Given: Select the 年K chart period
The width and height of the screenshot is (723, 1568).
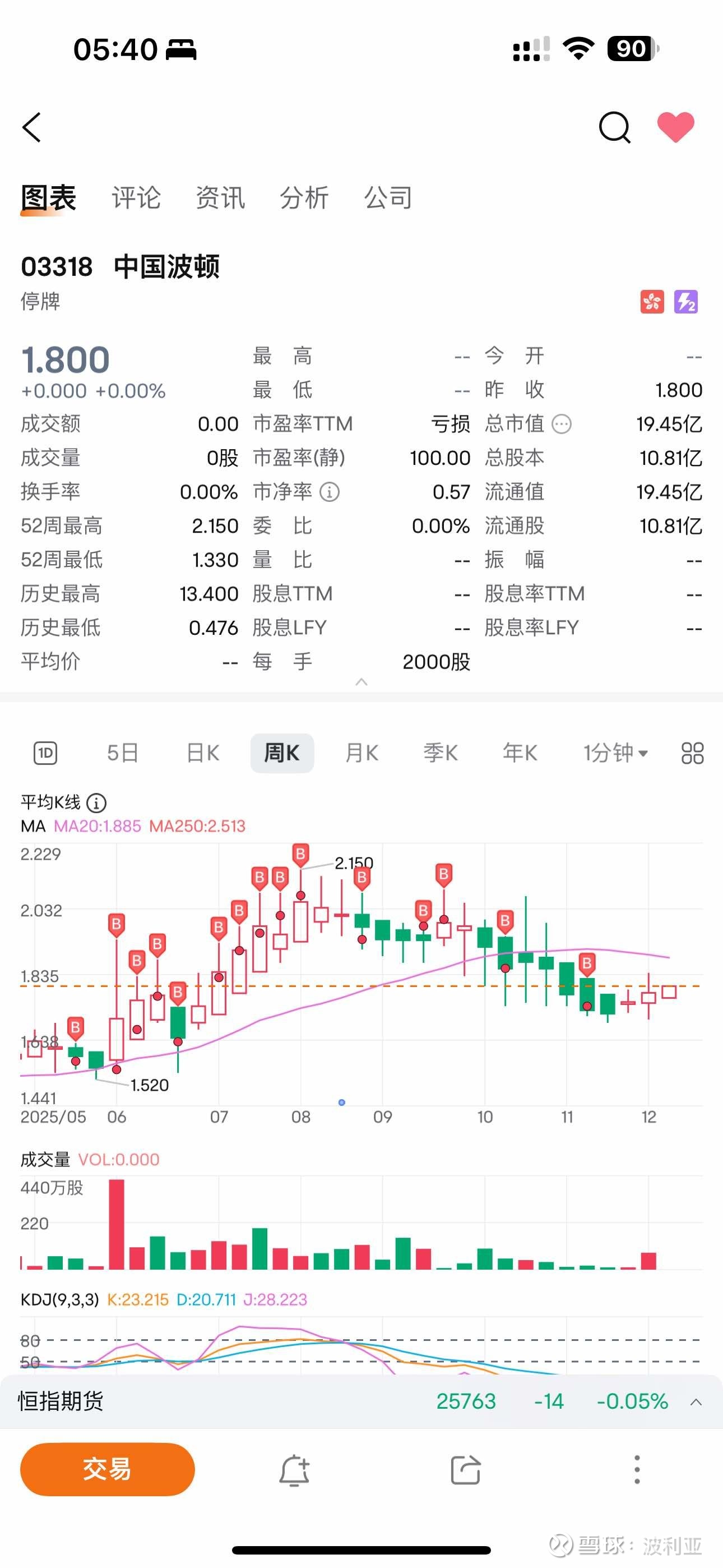Looking at the screenshot, I should coord(520,753).
